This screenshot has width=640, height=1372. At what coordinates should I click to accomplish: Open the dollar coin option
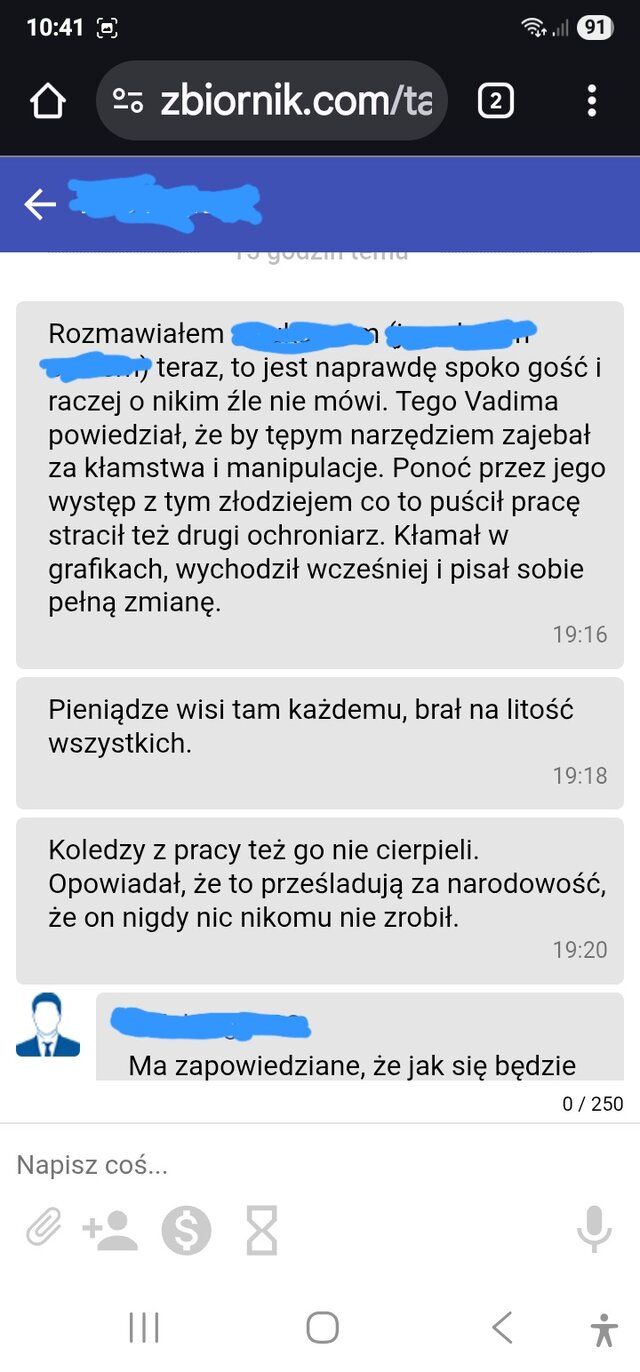coord(187,1230)
